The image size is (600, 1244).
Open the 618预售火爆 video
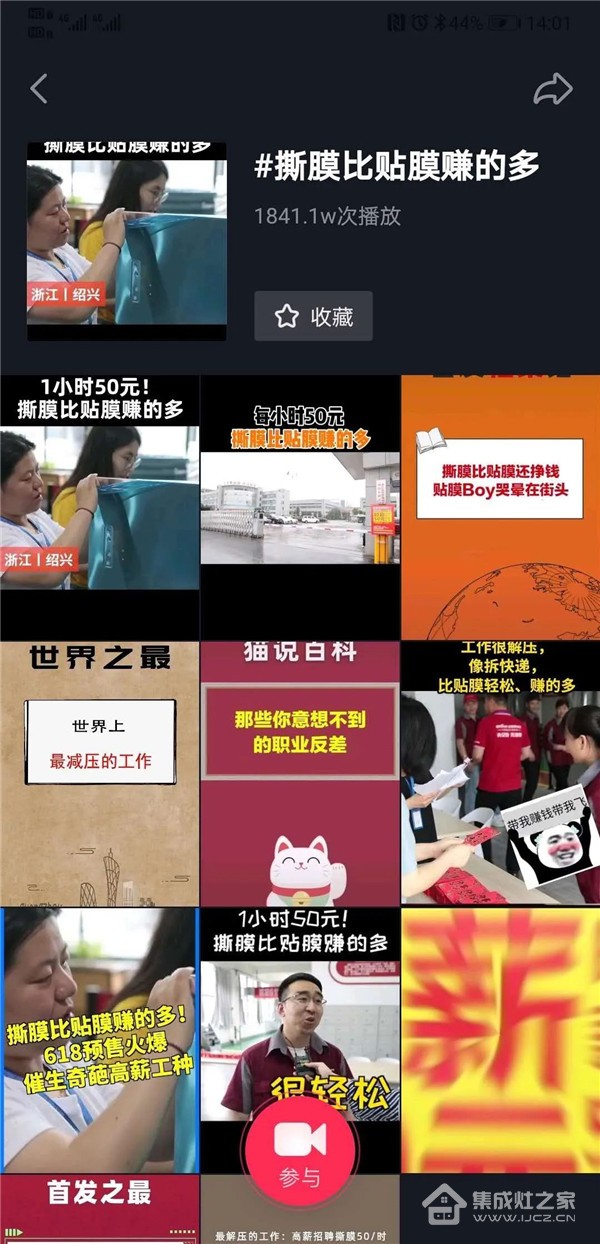(x=99, y=1040)
